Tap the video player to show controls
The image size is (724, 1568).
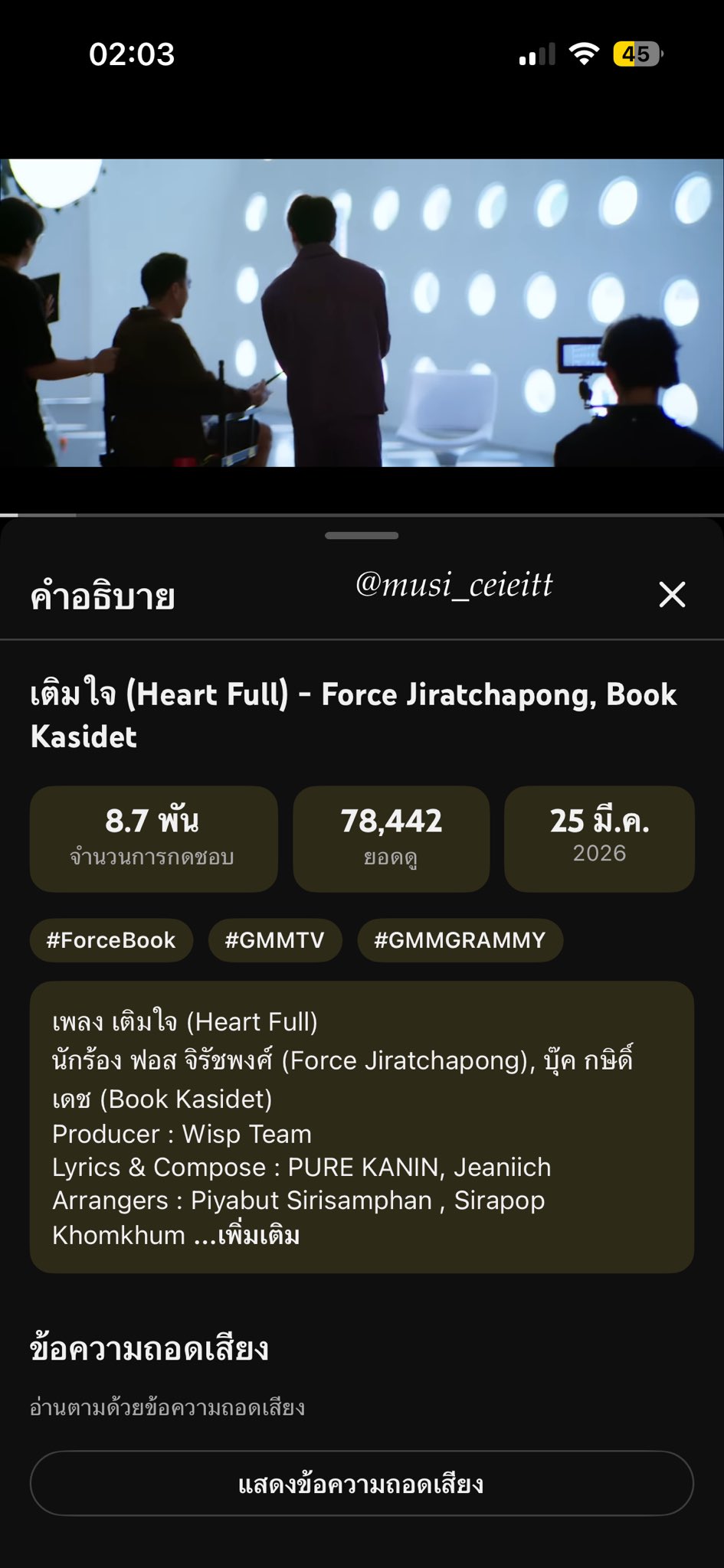pos(362,312)
